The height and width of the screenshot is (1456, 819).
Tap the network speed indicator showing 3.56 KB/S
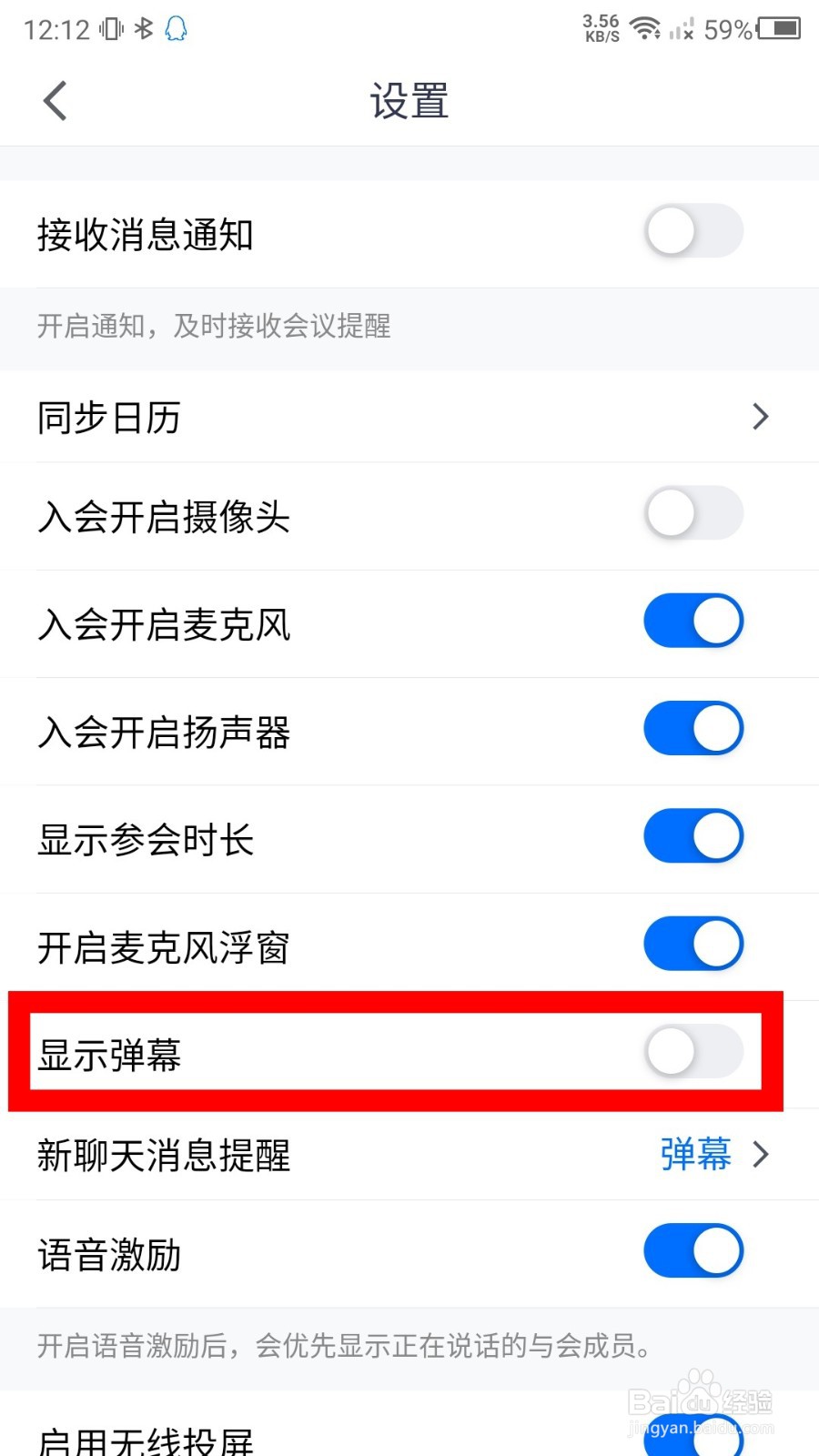(601, 27)
